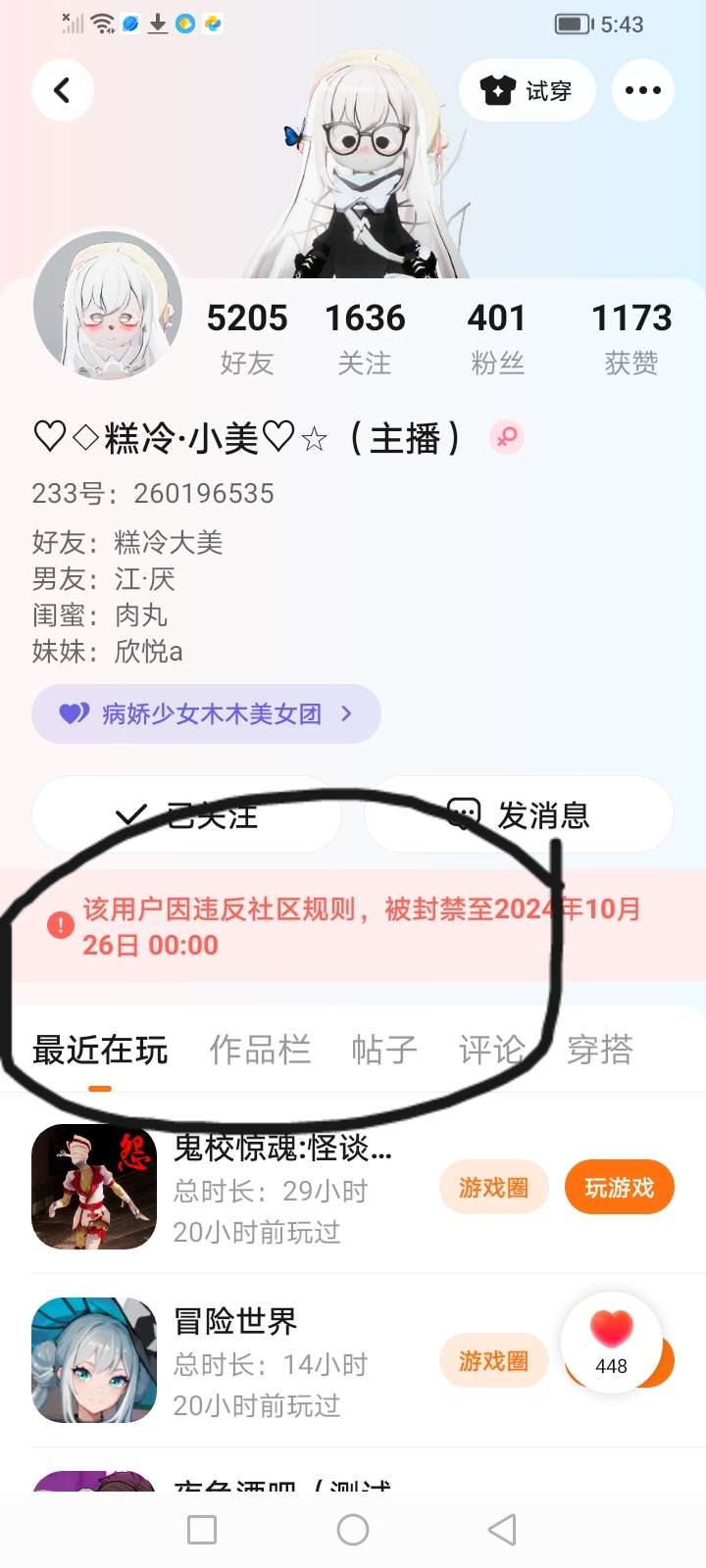Switch to the 评论 tab
This screenshot has height=1568, width=706.
point(490,1050)
